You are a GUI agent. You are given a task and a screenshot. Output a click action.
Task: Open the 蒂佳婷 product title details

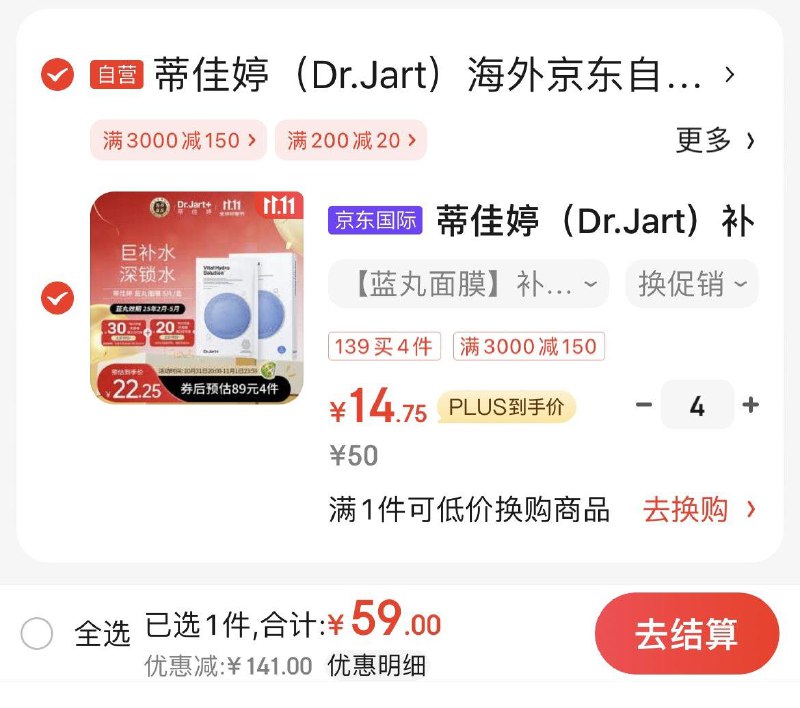(594, 221)
